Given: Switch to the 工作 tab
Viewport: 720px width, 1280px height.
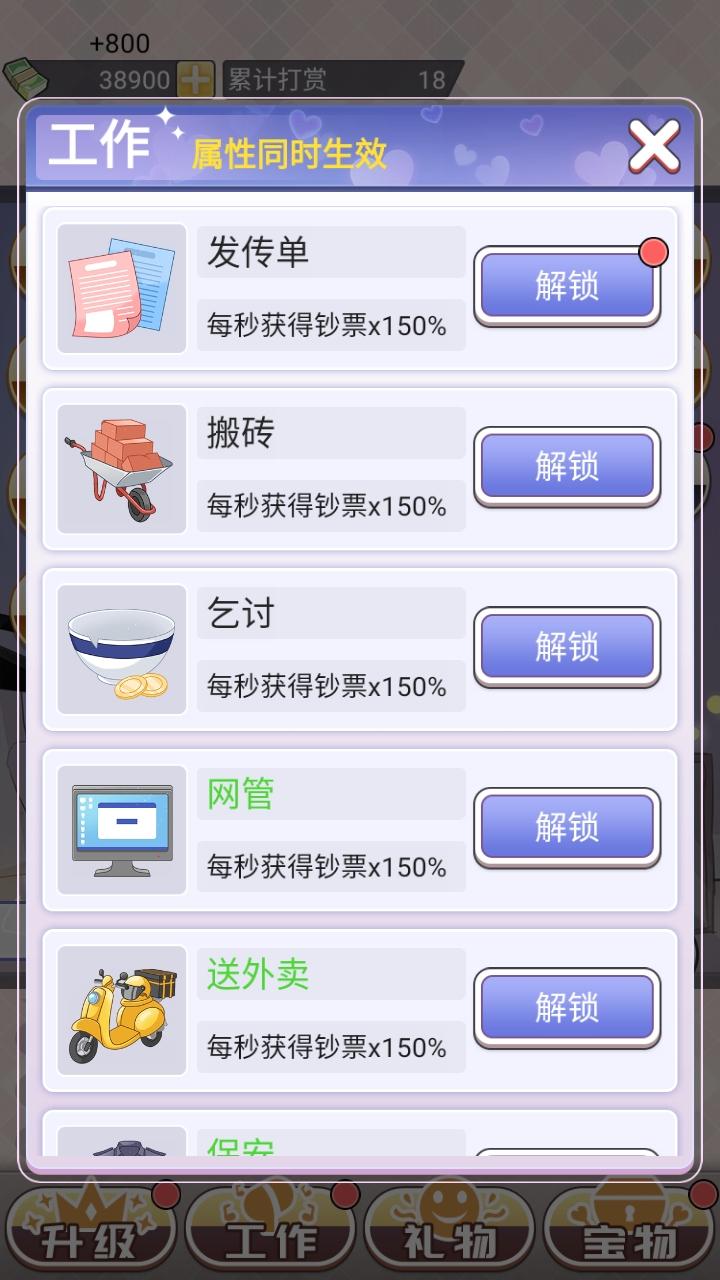Looking at the screenshot, I should (270, 1235).
